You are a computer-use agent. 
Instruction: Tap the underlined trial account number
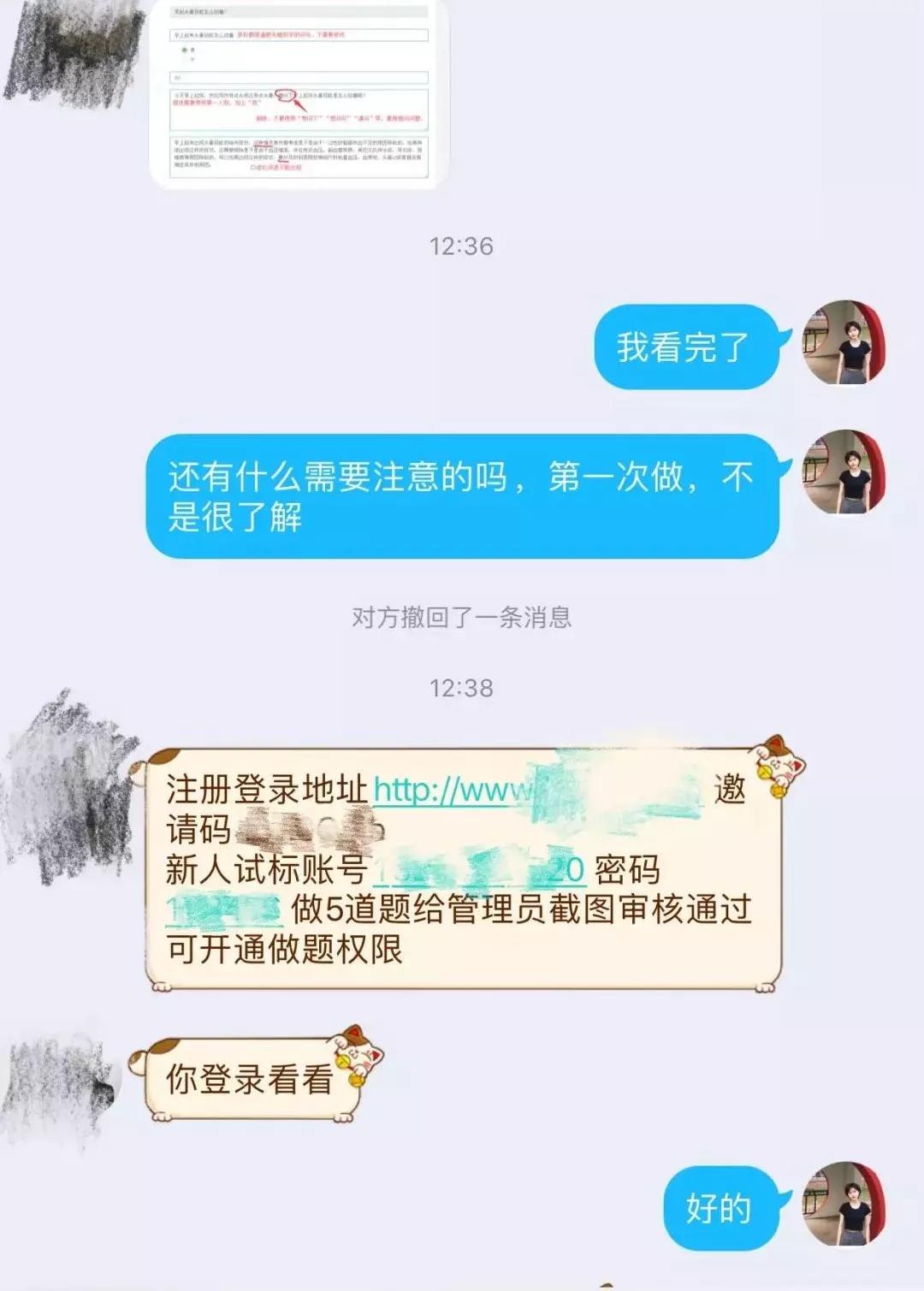point(479,870)
